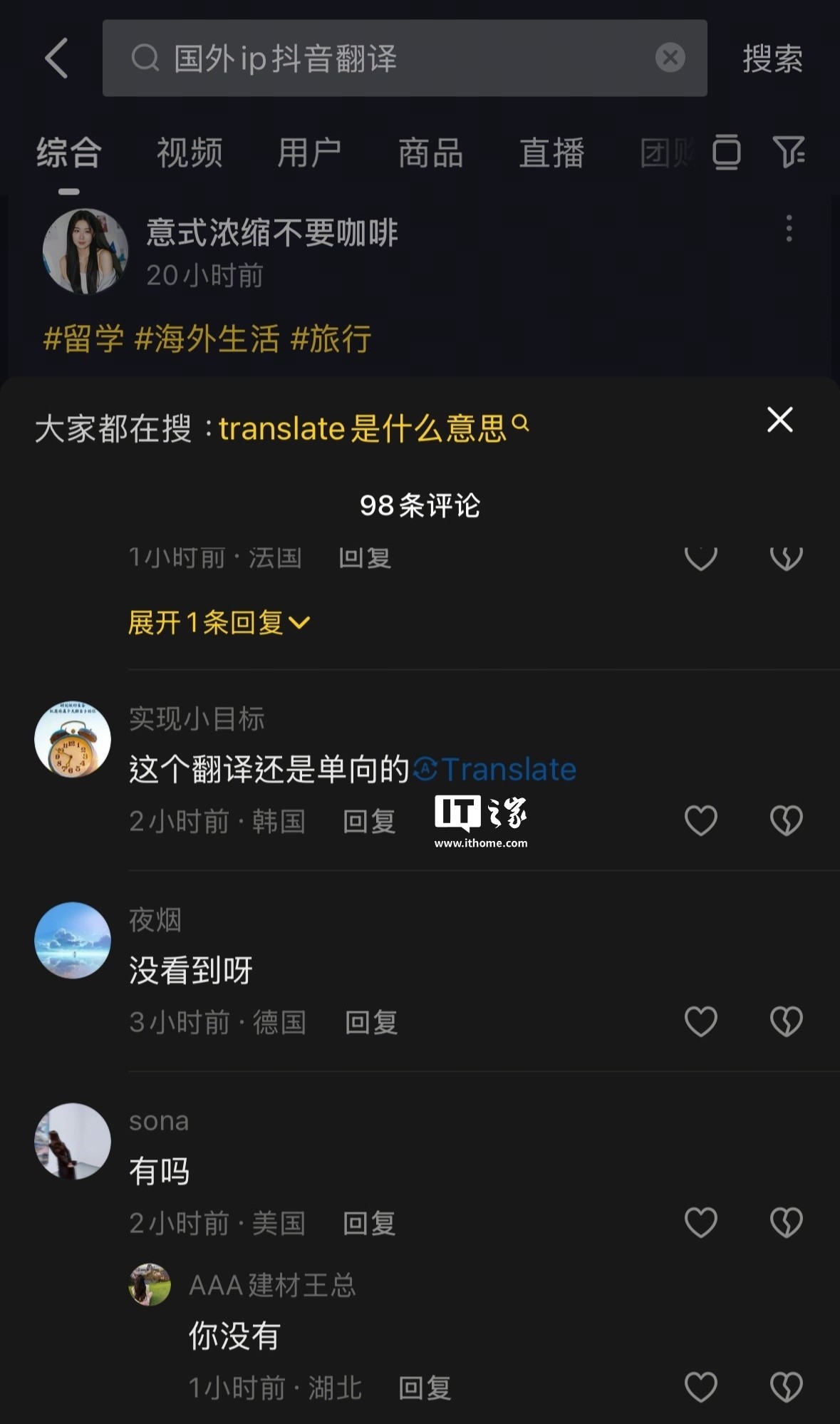The height and width of the screenshot is (1424, 840).
Task: Go back from search results
Action: (57, 58)
